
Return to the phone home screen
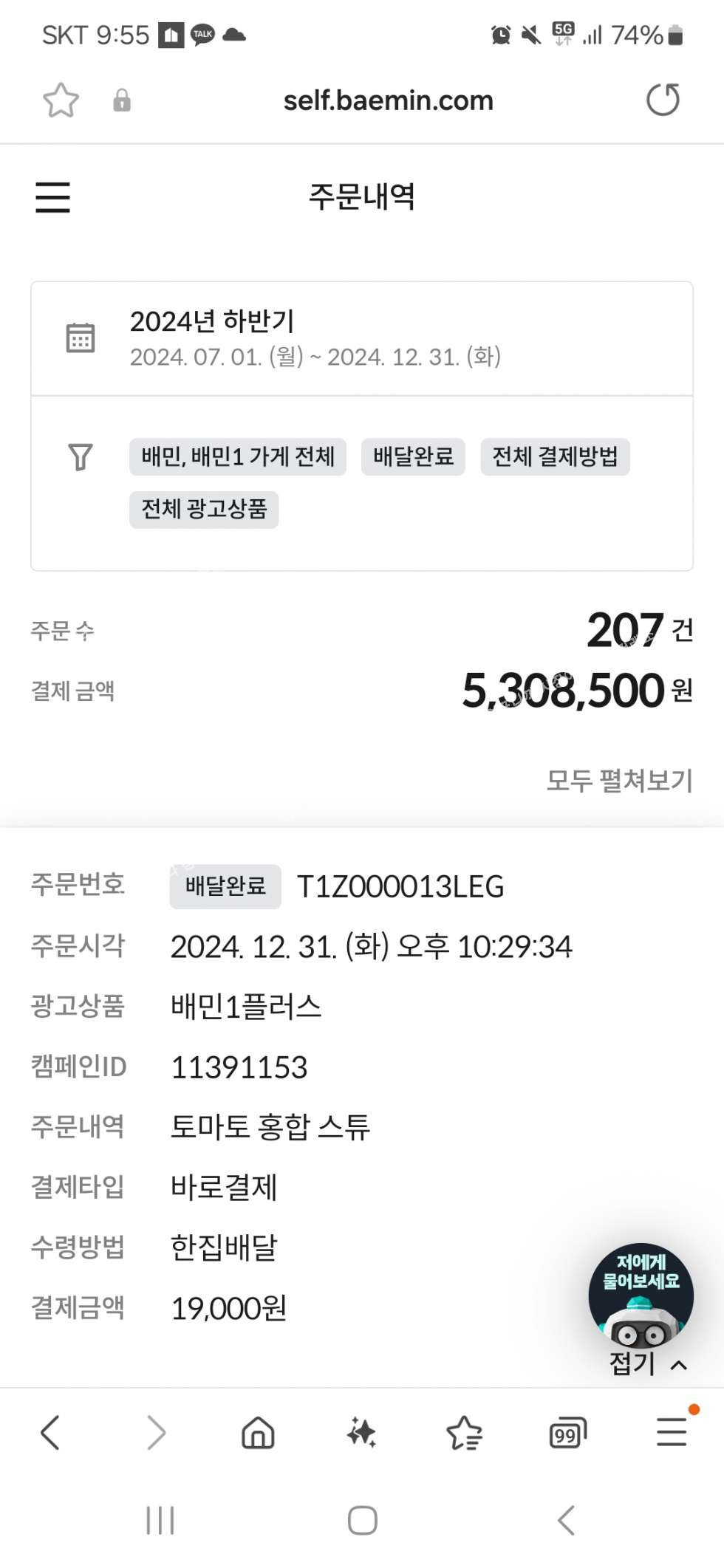[362, 1520]
